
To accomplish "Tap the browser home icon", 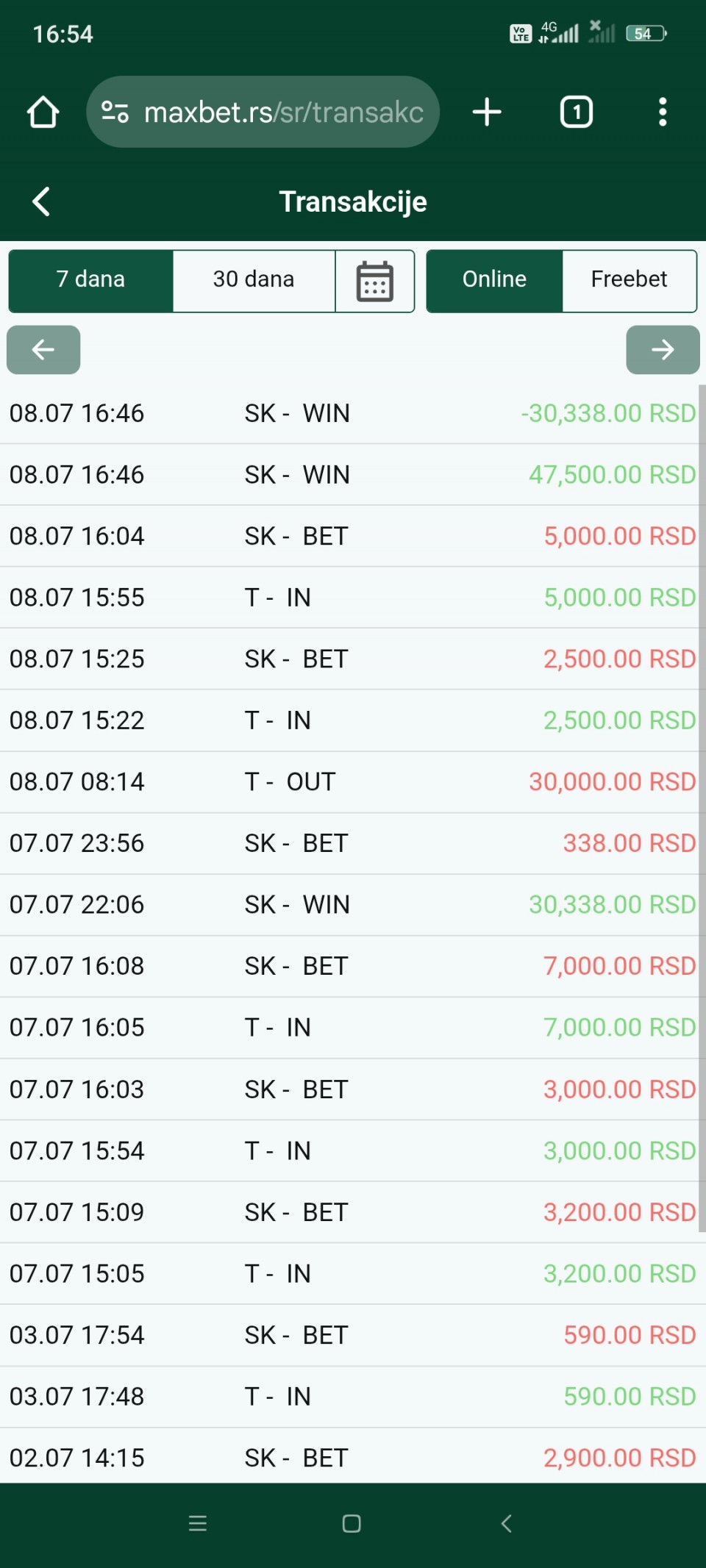I will [x=43, y=112].
